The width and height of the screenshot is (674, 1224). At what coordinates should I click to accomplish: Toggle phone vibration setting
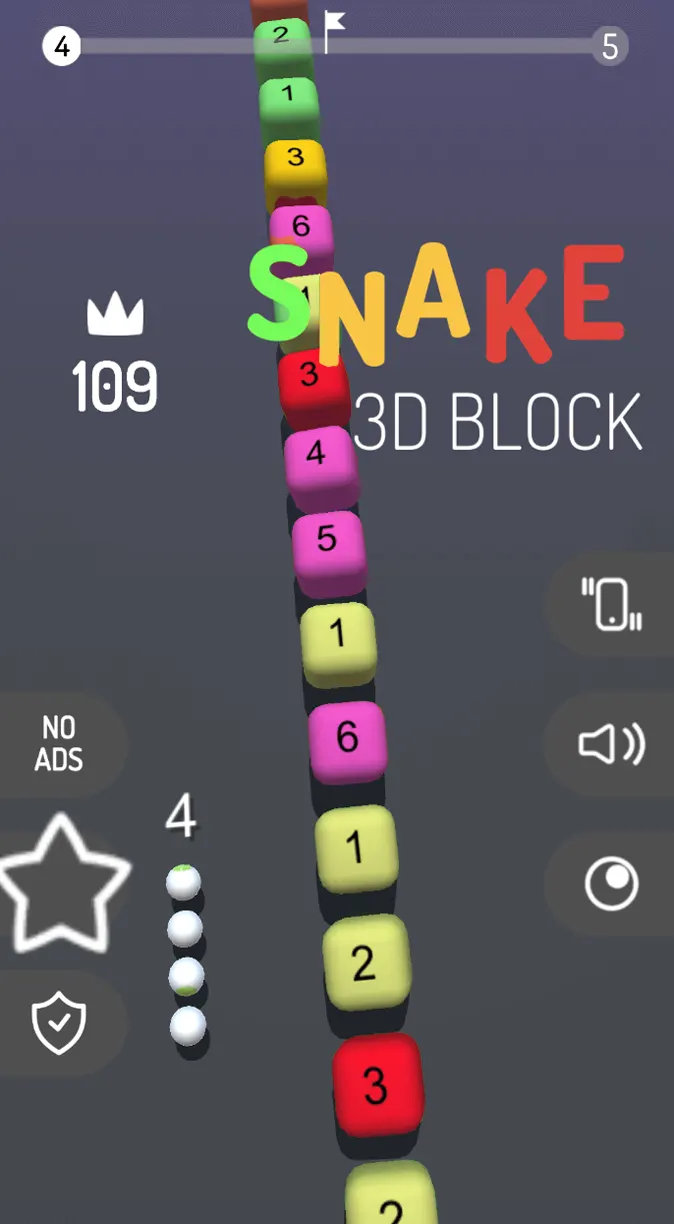click(612, 605)
